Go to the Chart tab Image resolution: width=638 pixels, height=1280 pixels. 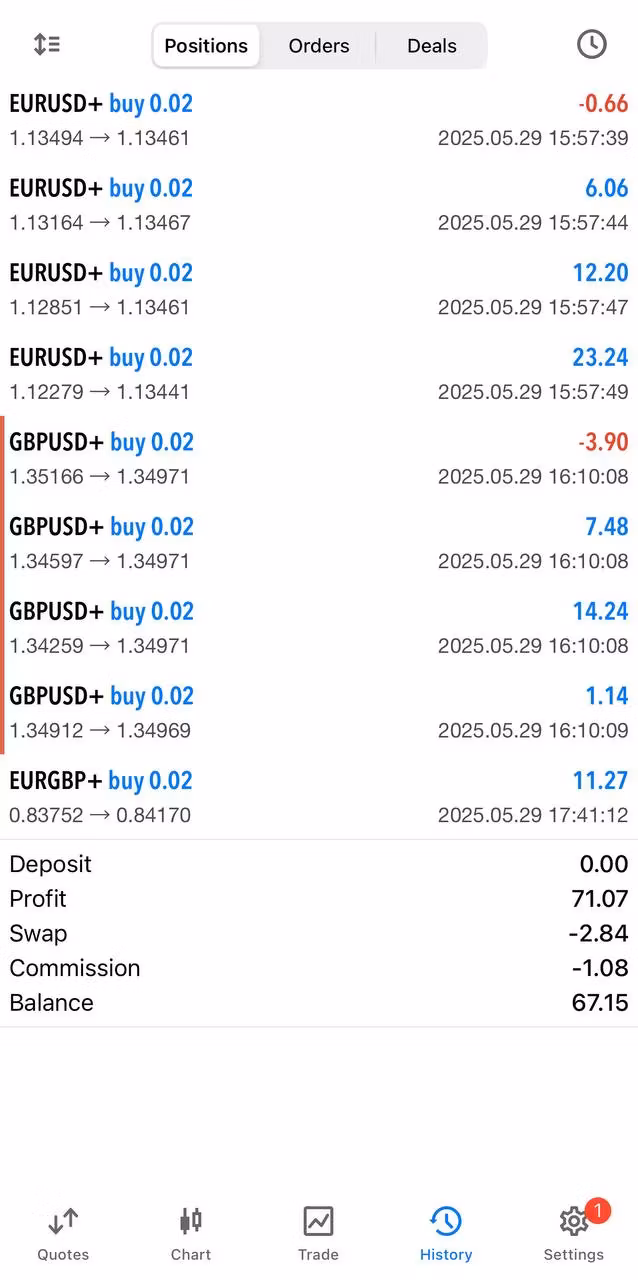(191, 1233)
